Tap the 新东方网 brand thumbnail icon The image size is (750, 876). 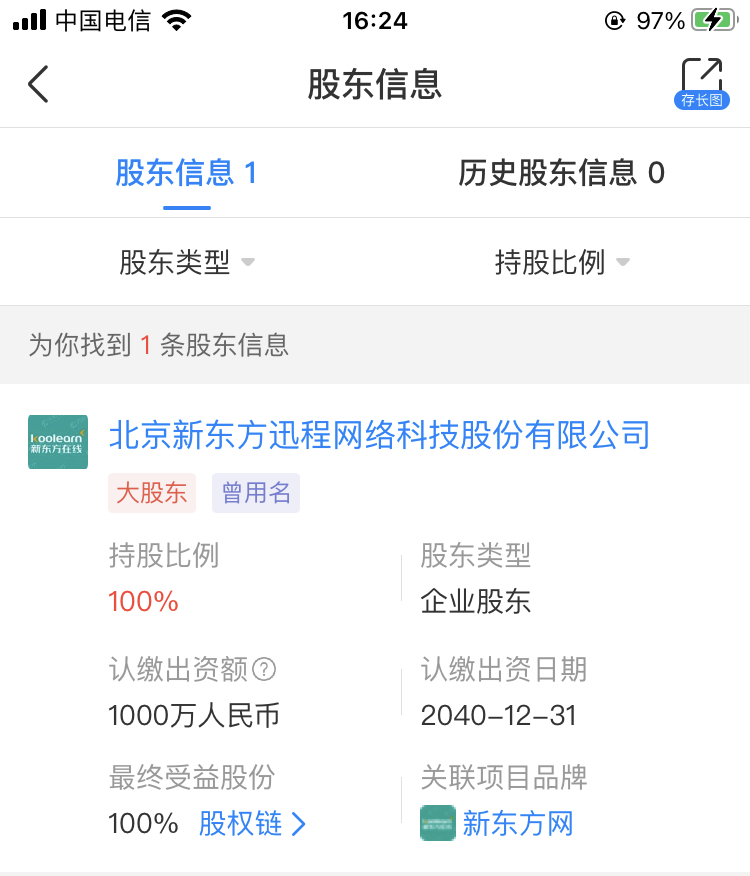tap(438, 823)
